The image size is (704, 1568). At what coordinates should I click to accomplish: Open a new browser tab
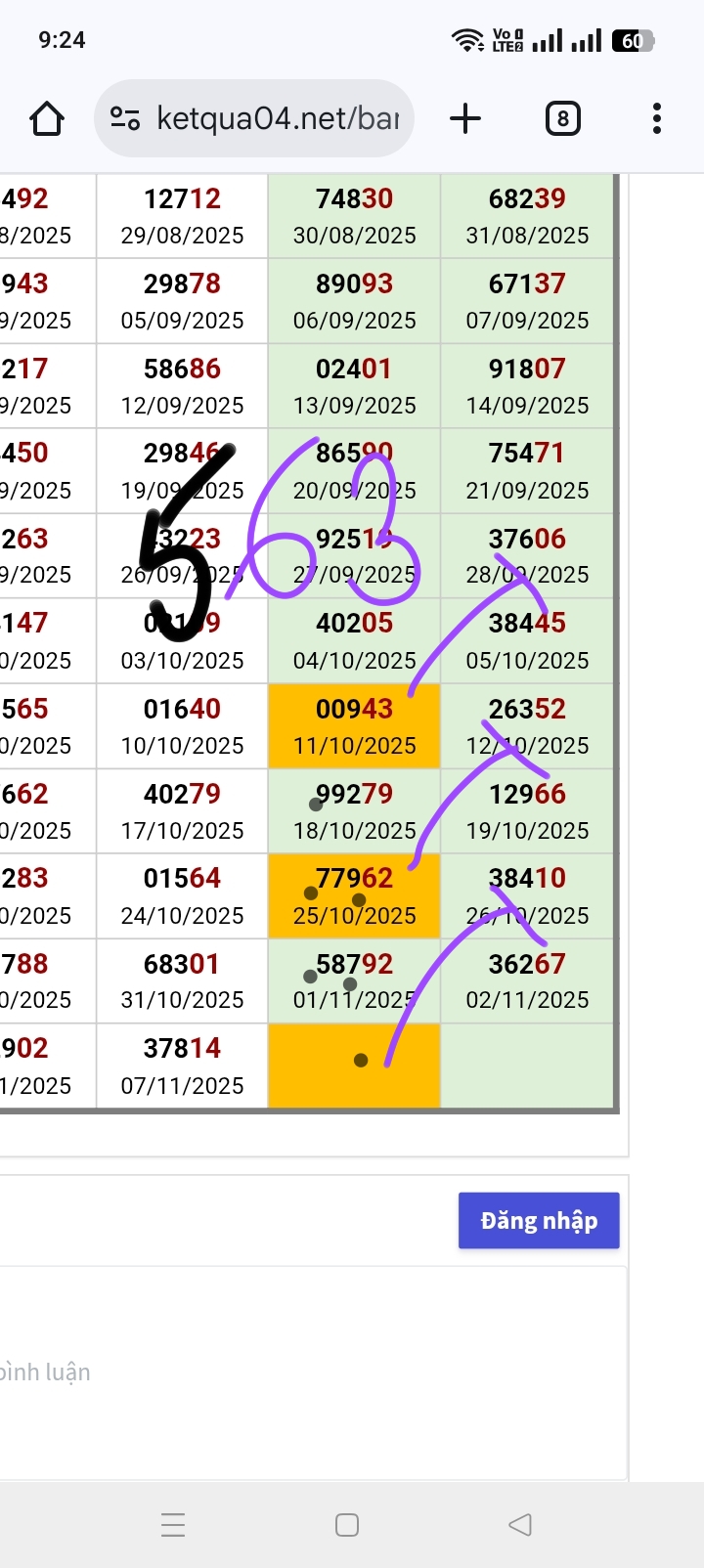[465, 119]
